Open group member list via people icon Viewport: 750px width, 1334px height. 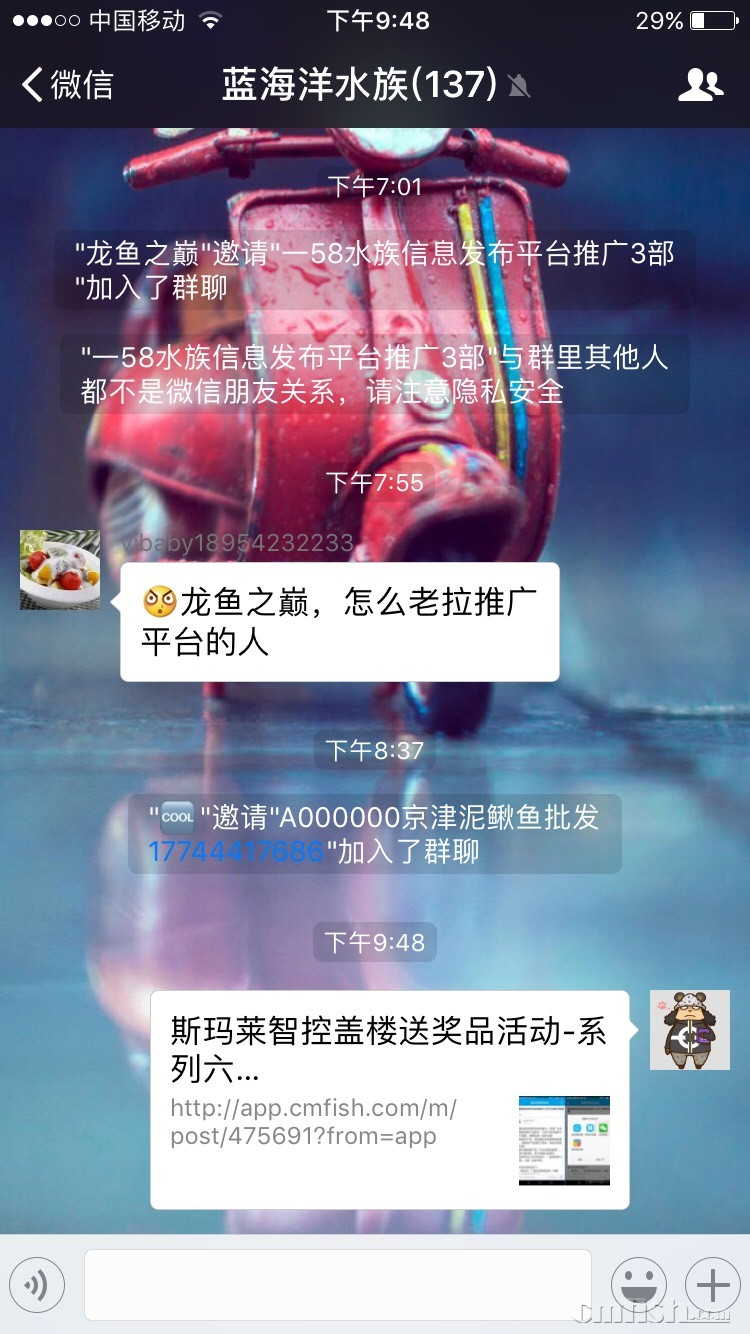pyautogui.click(x=701, y=86)
